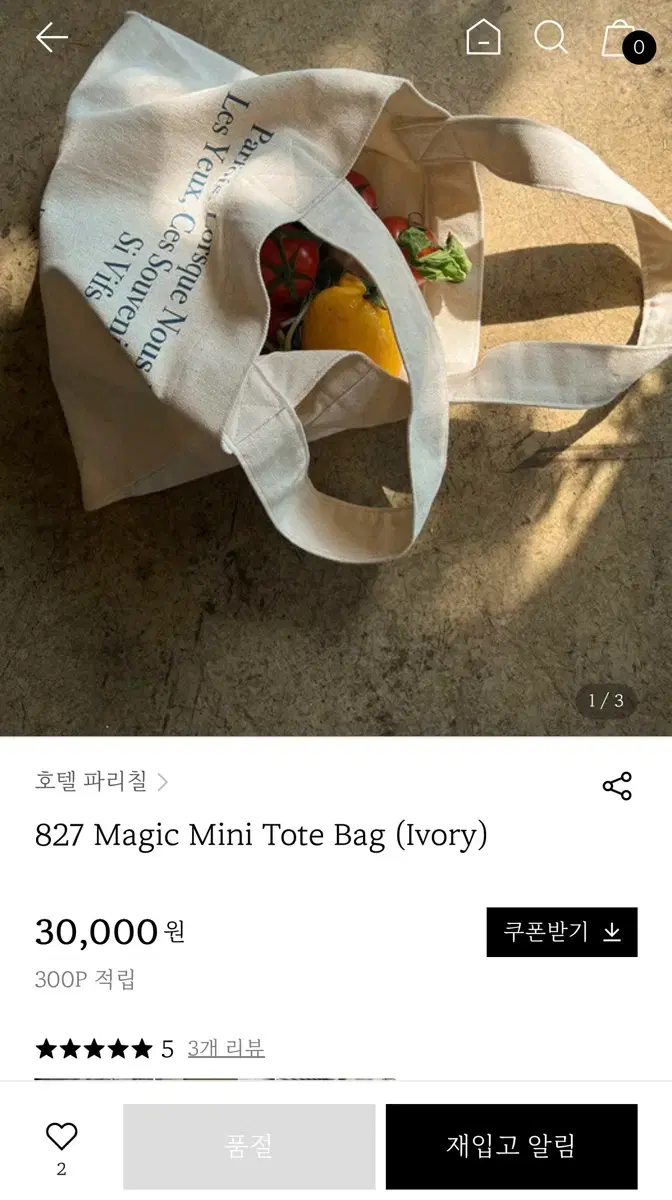Screen dimensions: 672x1200
Task: Open the 호텔 파리칠 brand page
Action: 101,781
